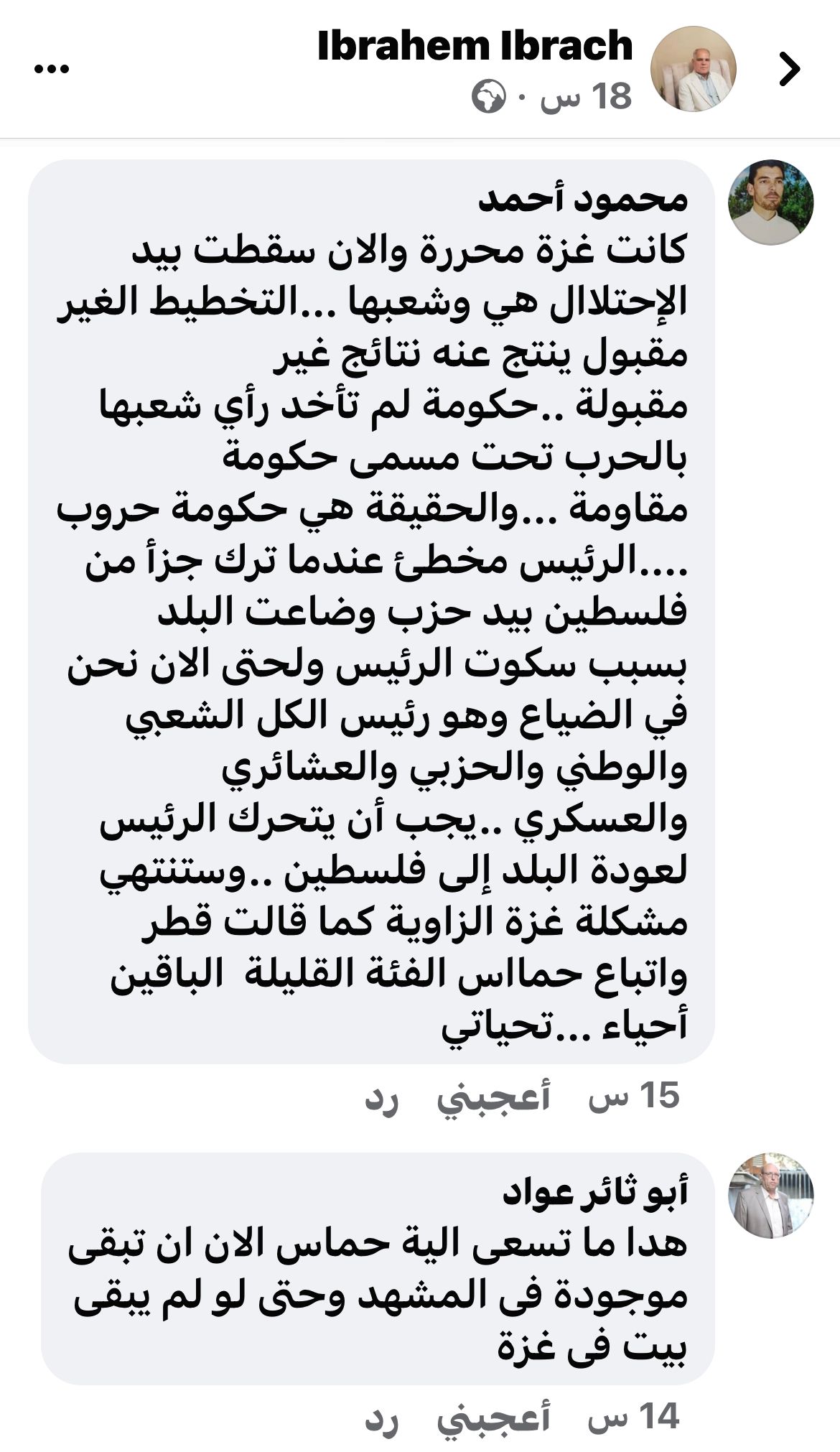Viewport: 840px width, 1452px height.
Task: Reply to محمود أحمد's comment
Action: 381,1097
